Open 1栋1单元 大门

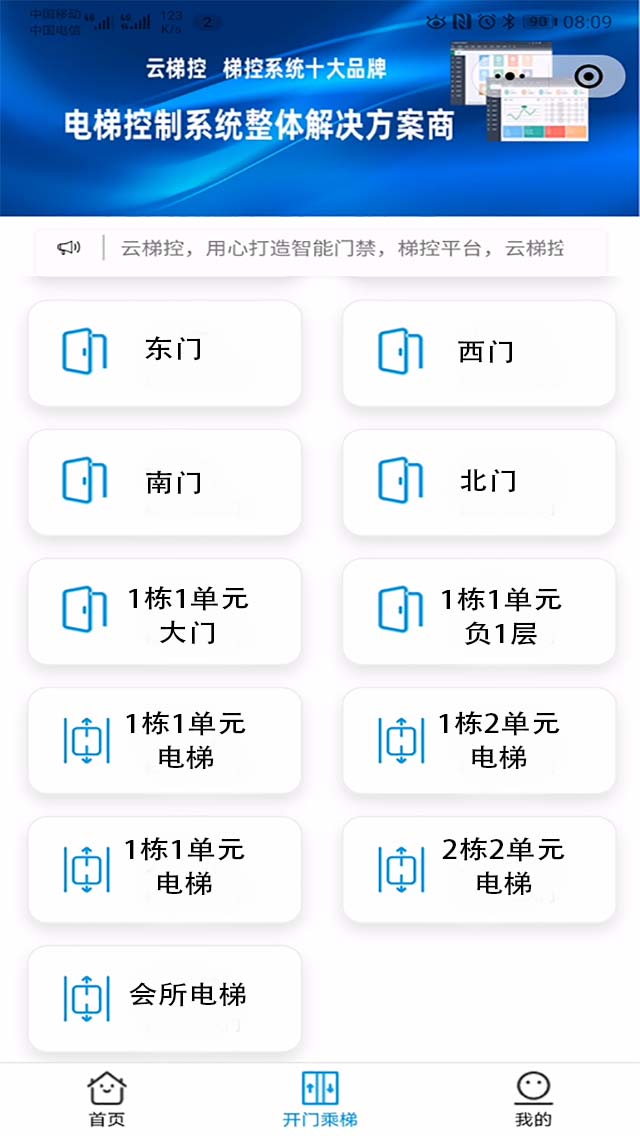point(165,612)
